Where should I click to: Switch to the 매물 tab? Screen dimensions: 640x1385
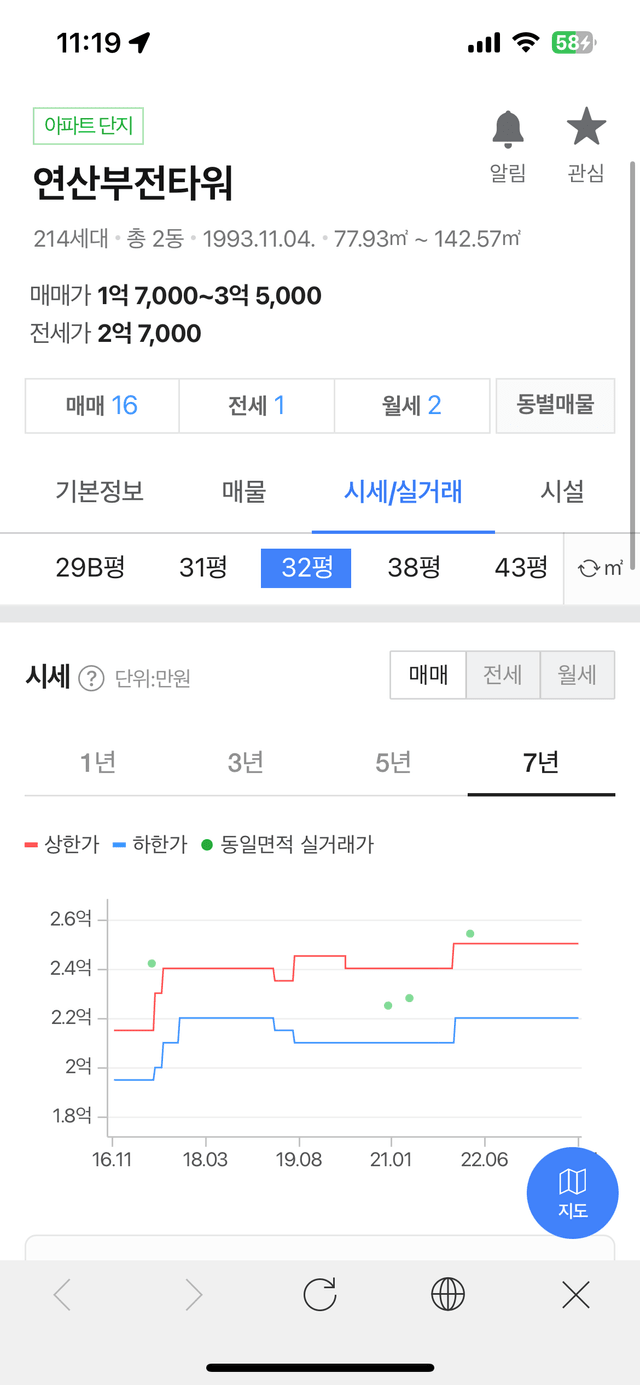click(x=244, y=491)
